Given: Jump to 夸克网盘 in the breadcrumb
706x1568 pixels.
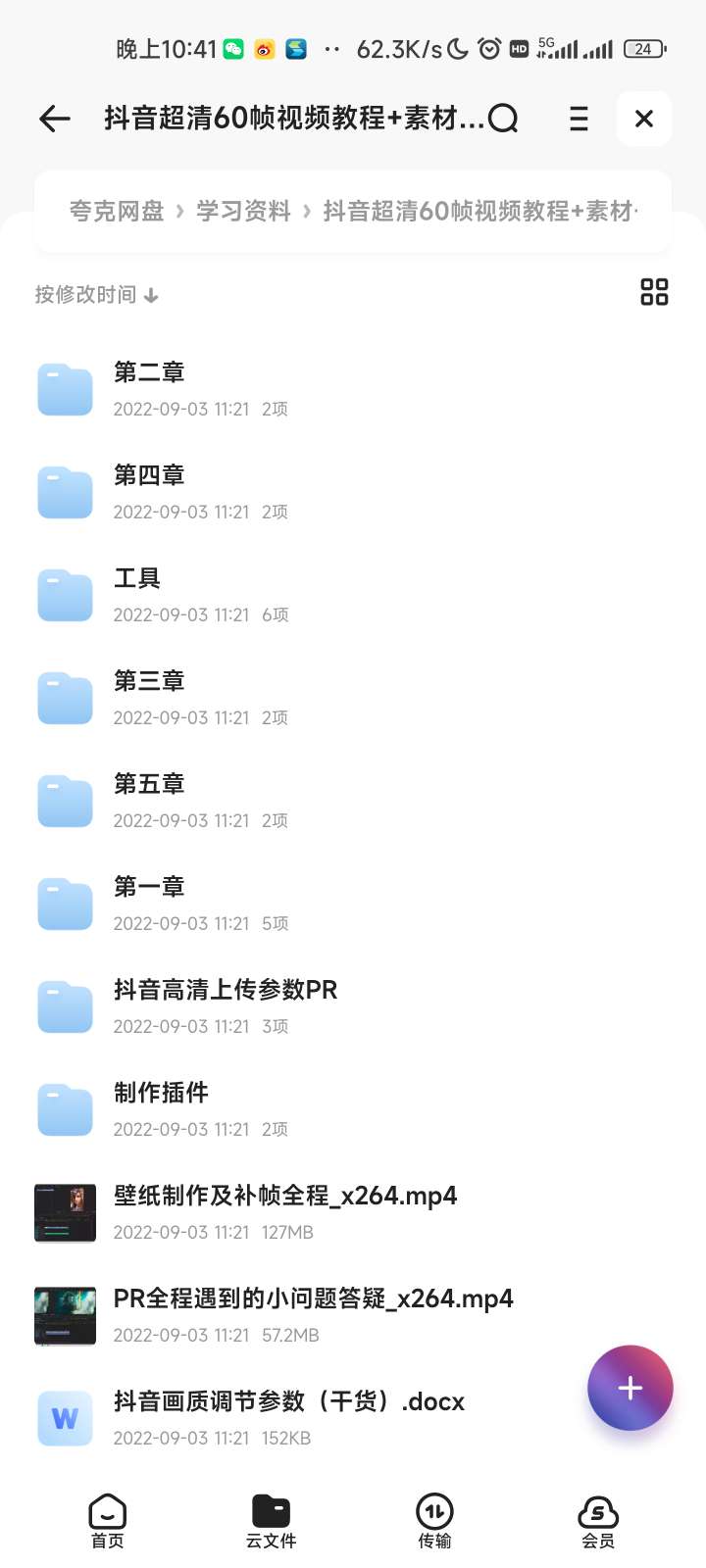Looking at the screenshot, I should (117, 211).
